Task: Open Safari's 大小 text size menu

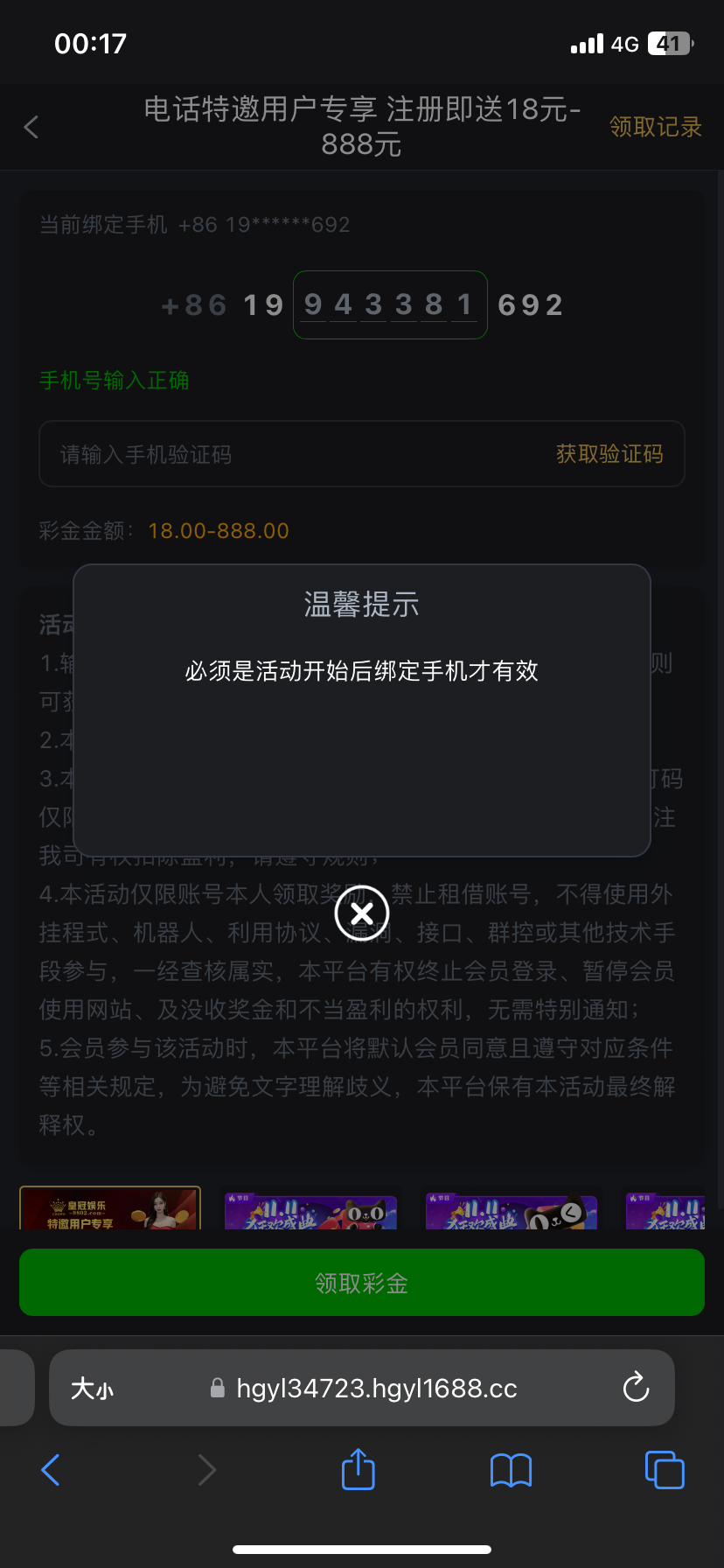Action: point(93,1389)
